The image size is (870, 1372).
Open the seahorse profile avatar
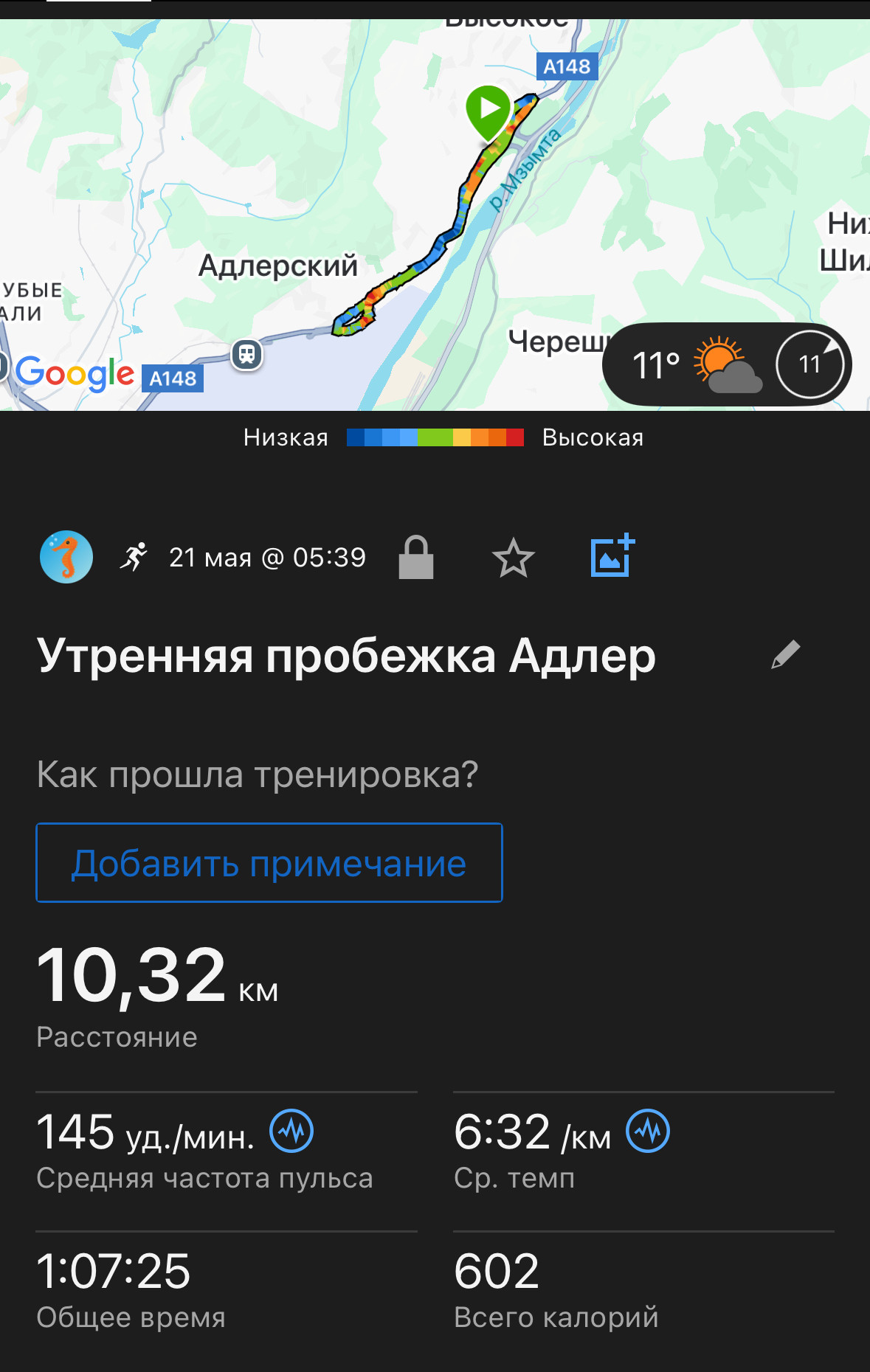[x=66, y=557]
